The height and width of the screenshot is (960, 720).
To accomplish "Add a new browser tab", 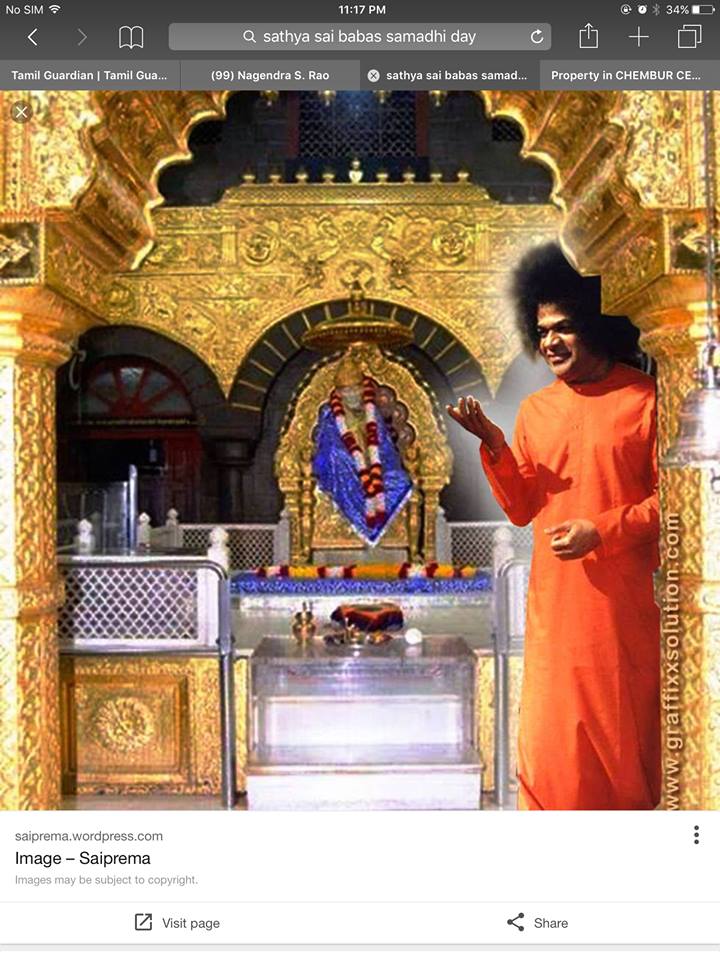I will [639, 37].
